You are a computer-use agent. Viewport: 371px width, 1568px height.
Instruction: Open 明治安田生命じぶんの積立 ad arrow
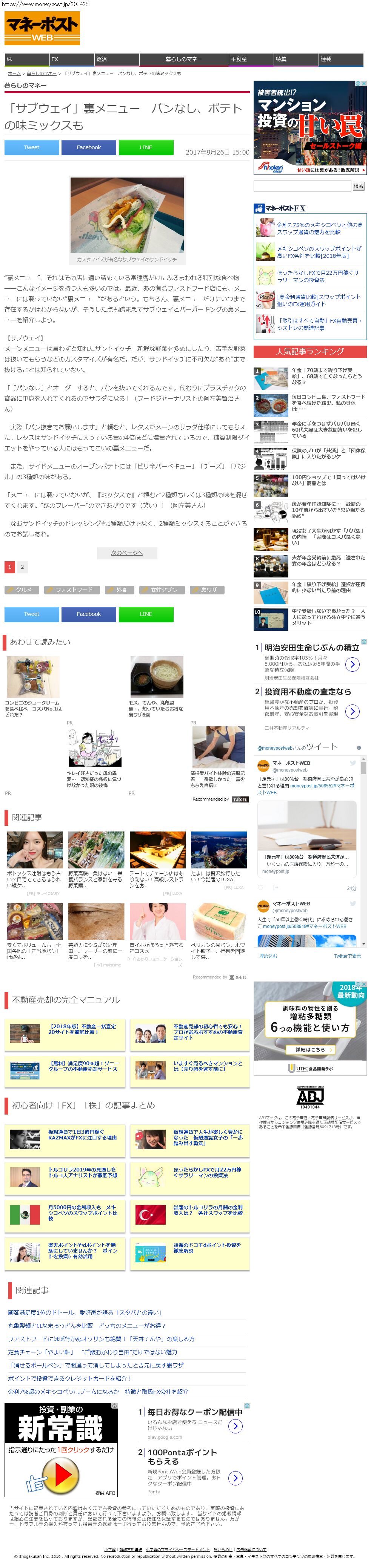[x=352, y=664]
